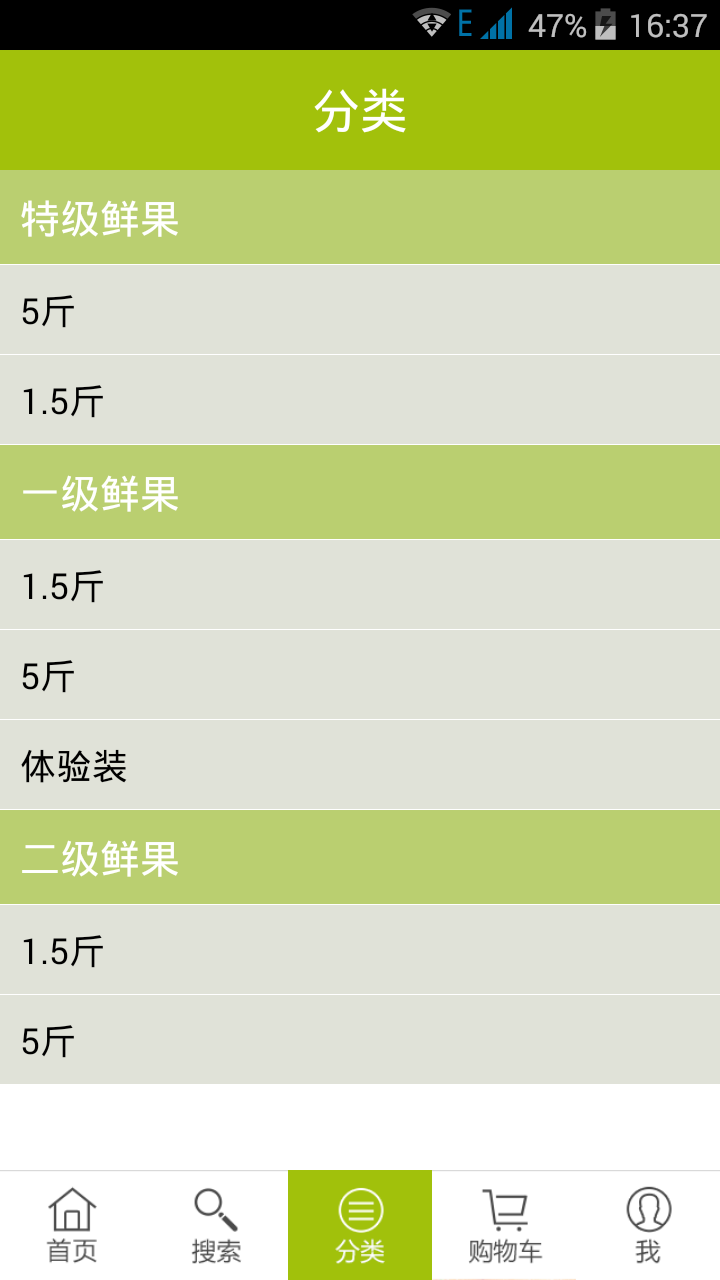Screen dimensions: 720x1280
Task: Switch to the 我 profile tab
Action: point(648,1225)
